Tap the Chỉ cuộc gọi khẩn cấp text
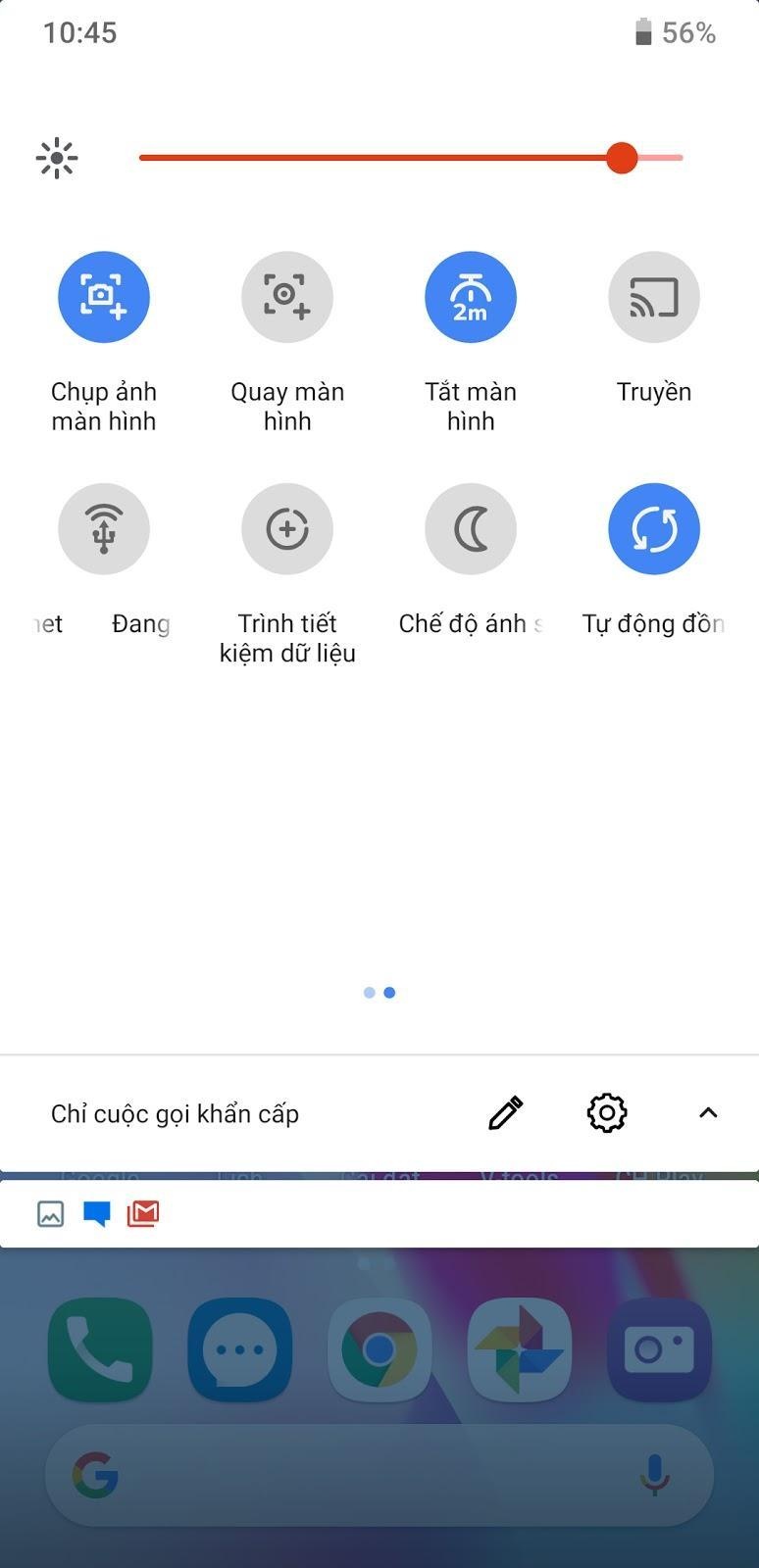759x1568 pixels. 174,1113
